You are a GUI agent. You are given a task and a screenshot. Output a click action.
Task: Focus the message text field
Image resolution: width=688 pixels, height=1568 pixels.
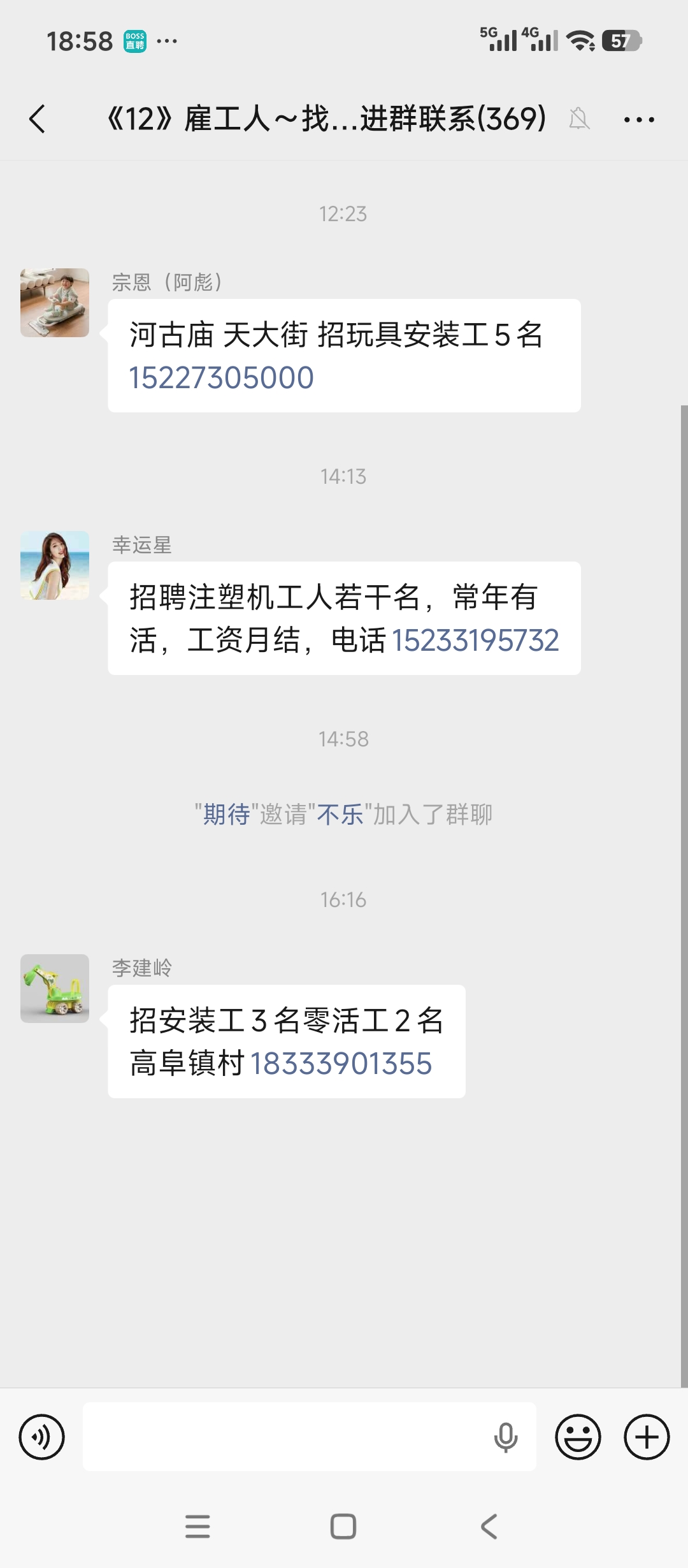287,1437
